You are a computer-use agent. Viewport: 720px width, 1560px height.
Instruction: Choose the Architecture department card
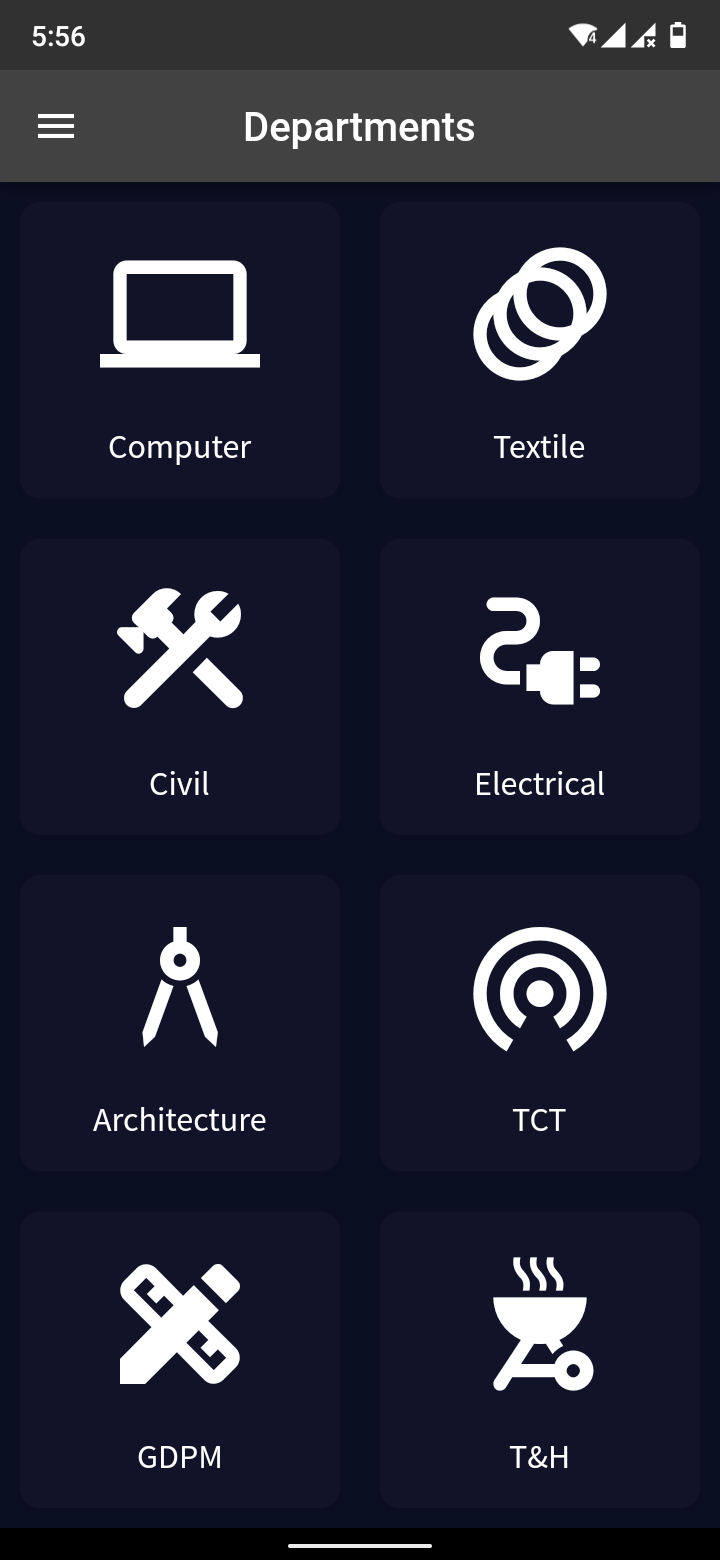point(180,1022)
